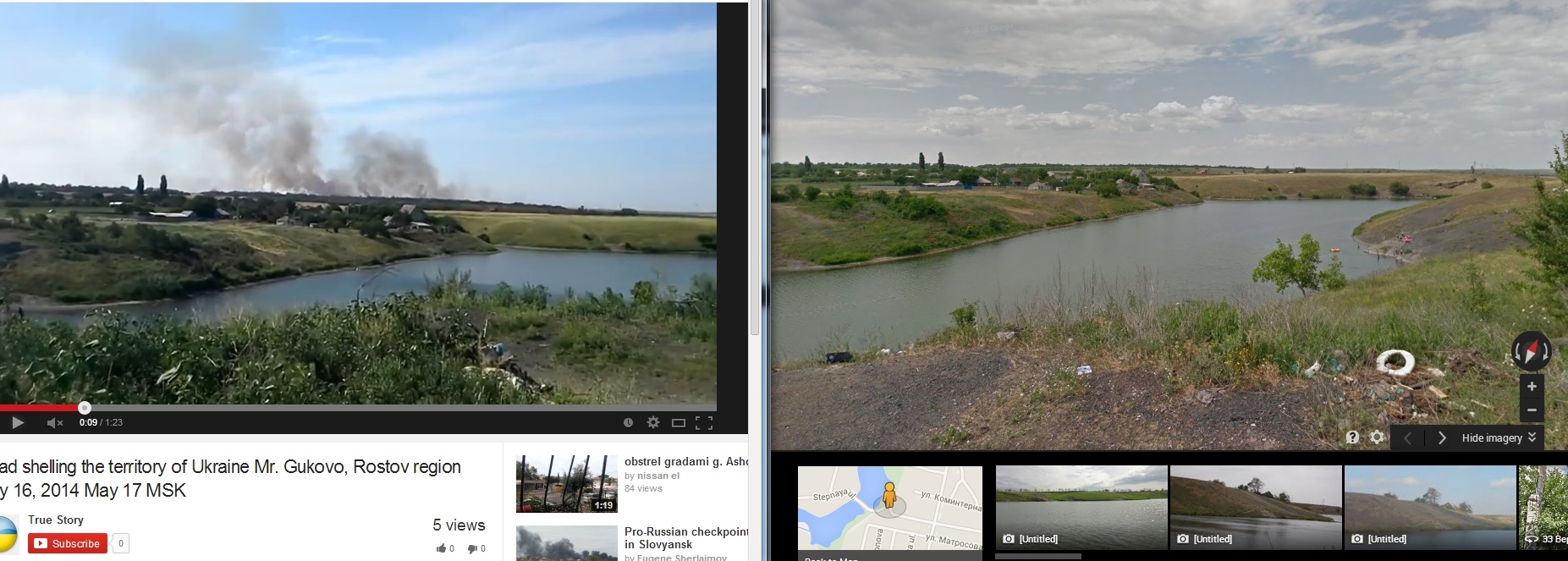Collapse the panel with Hide imagery
Viewport: 1568px width, 561px height.
(1499, 437)
